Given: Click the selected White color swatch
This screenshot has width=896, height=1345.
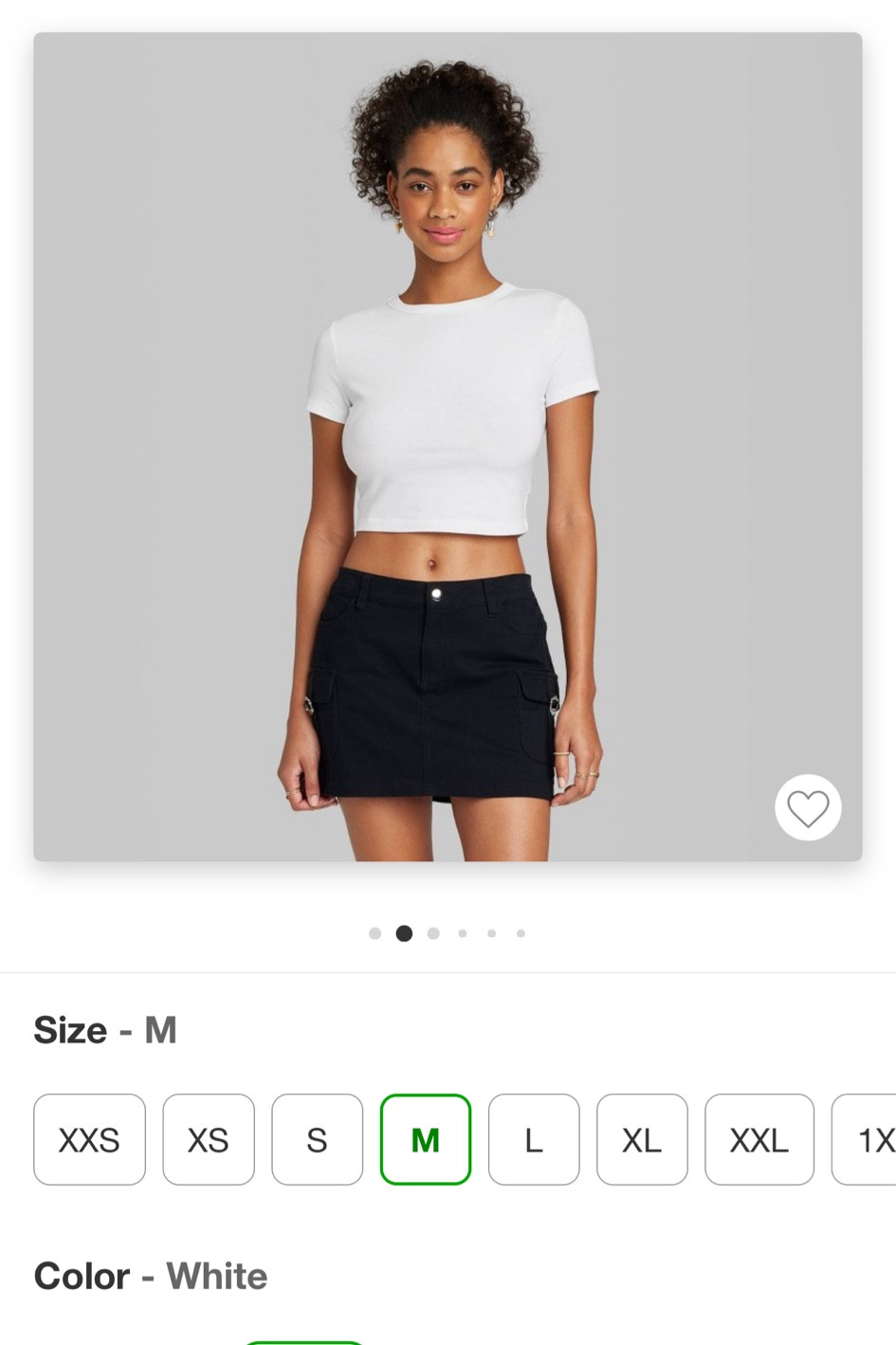Looking at the screenshot, I should point(303,1341).
